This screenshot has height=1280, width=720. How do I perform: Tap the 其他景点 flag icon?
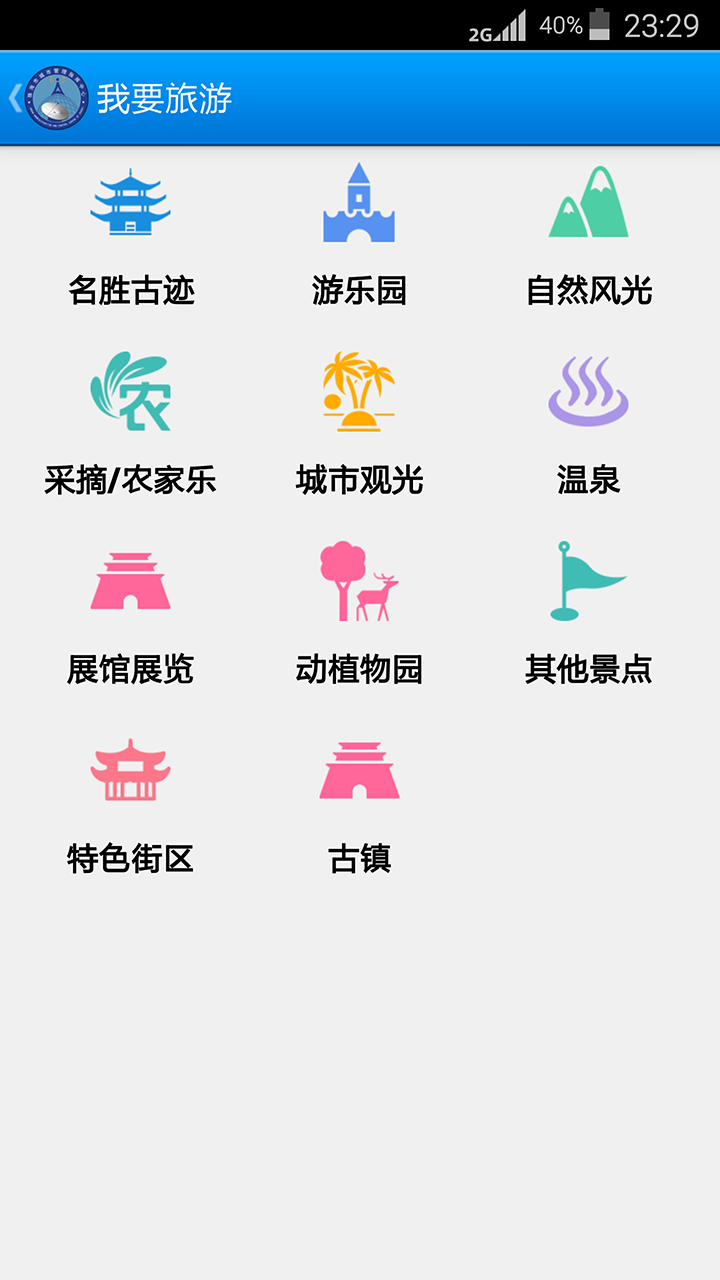point(590,582)
